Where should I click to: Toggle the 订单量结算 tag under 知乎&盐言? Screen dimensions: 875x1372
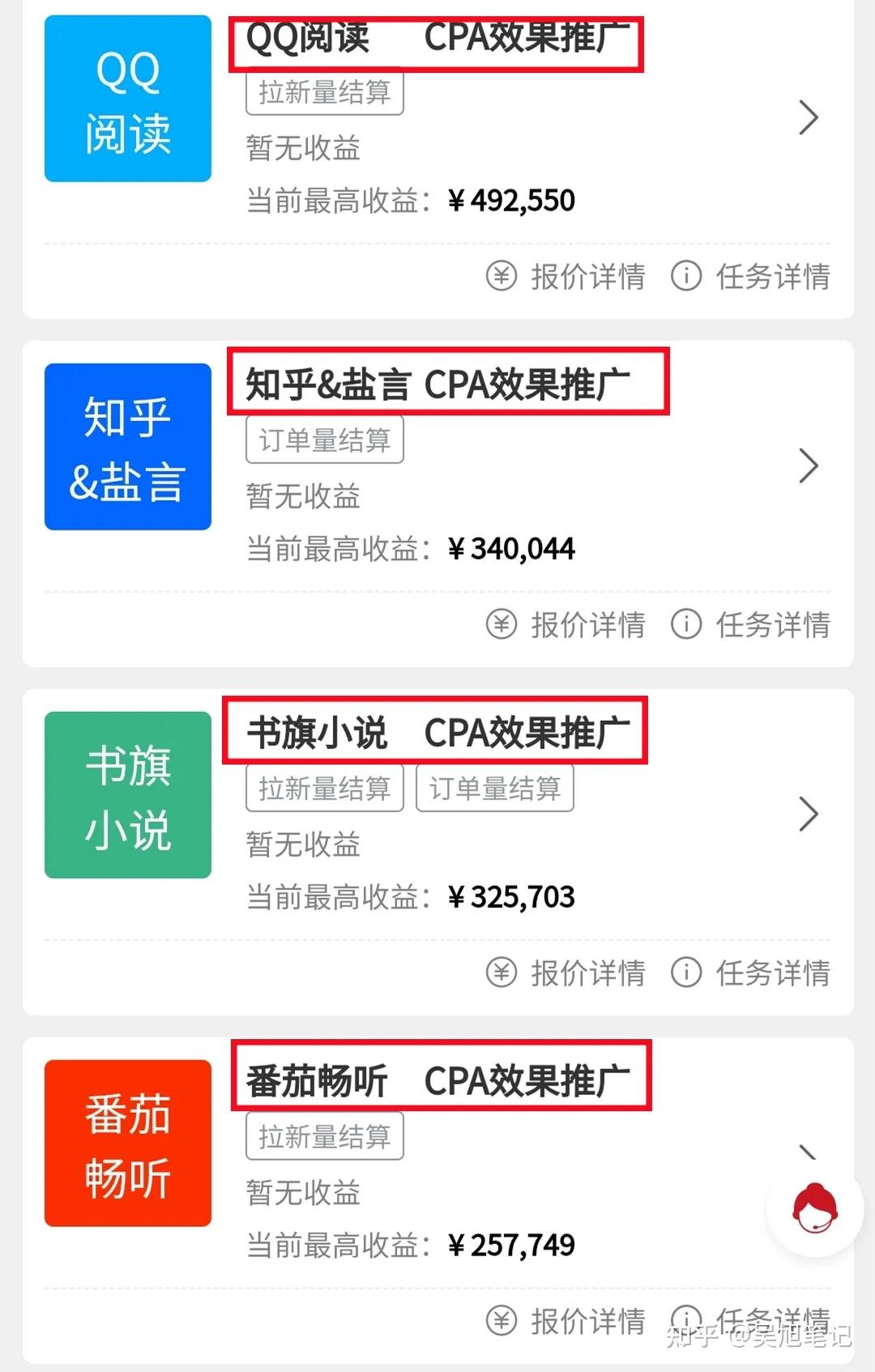coord(323,440)
